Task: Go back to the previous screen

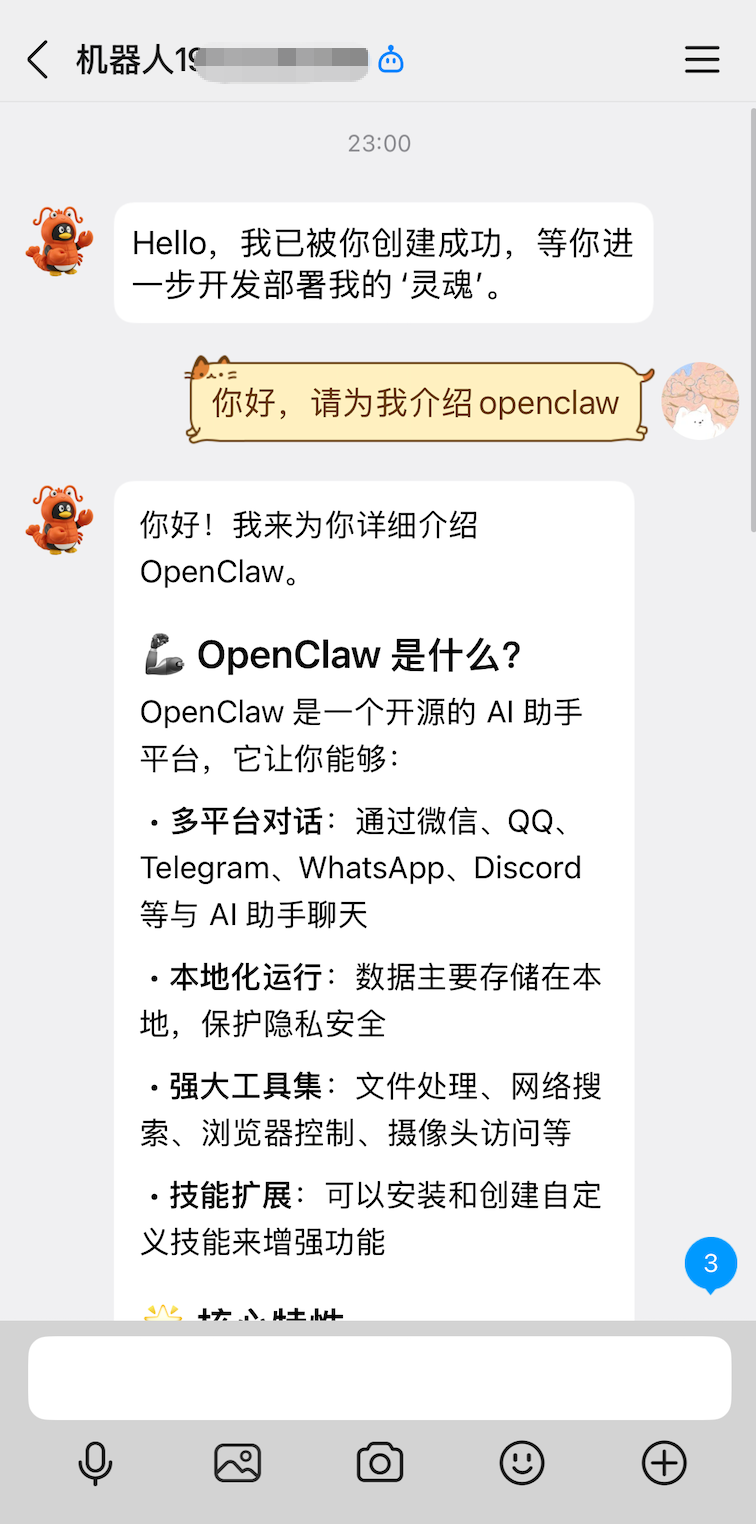Action: [38, 60]
